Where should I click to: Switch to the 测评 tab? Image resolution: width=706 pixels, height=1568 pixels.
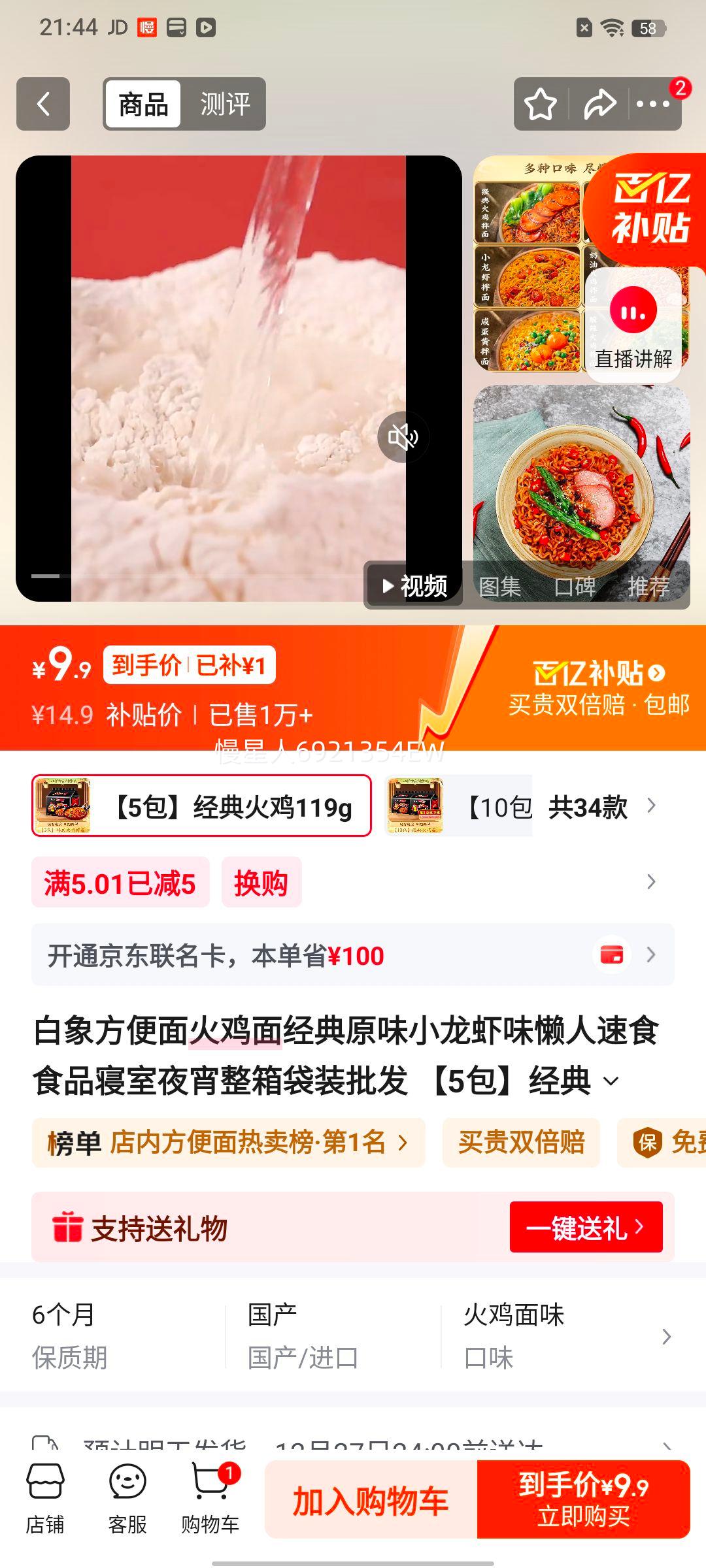226,103
